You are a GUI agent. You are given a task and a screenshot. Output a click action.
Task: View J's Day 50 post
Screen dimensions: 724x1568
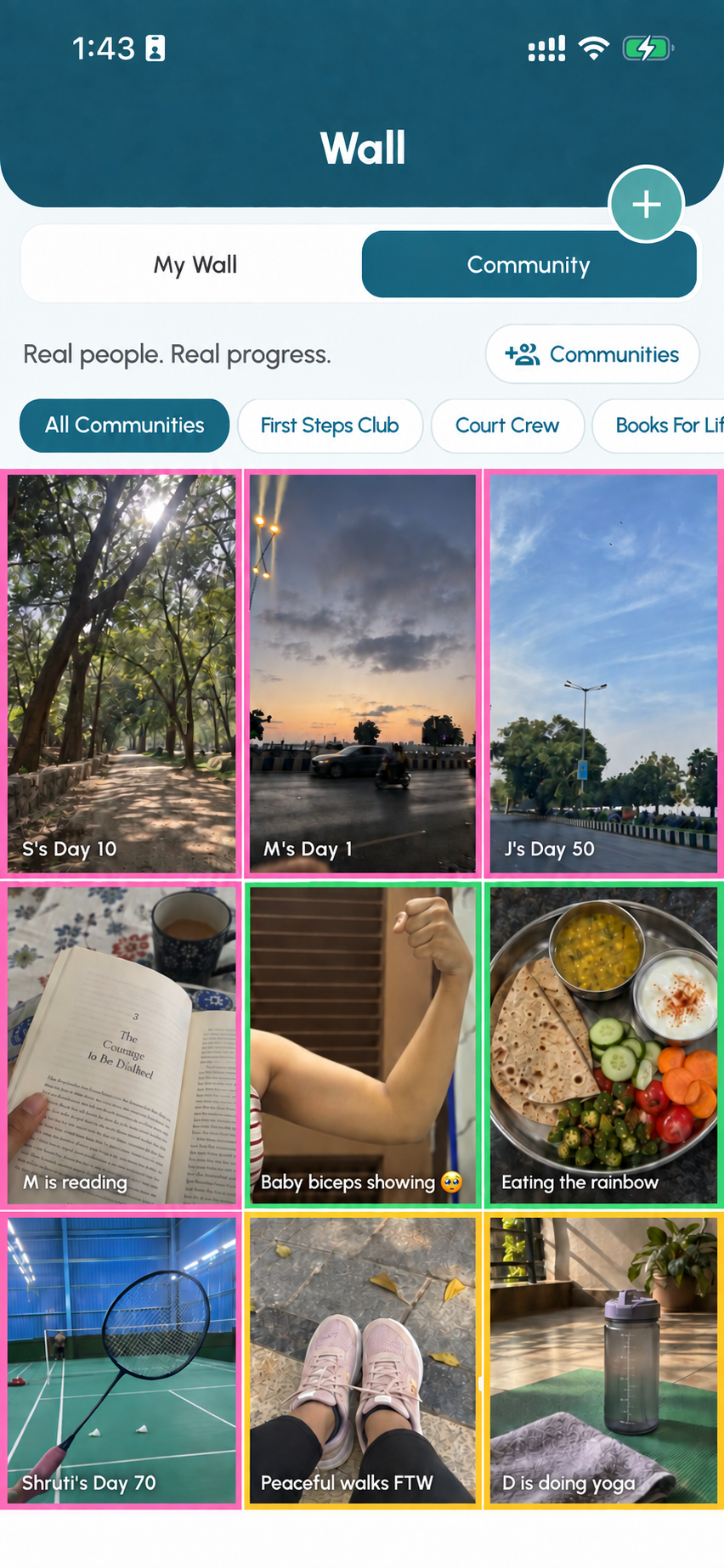603,674
